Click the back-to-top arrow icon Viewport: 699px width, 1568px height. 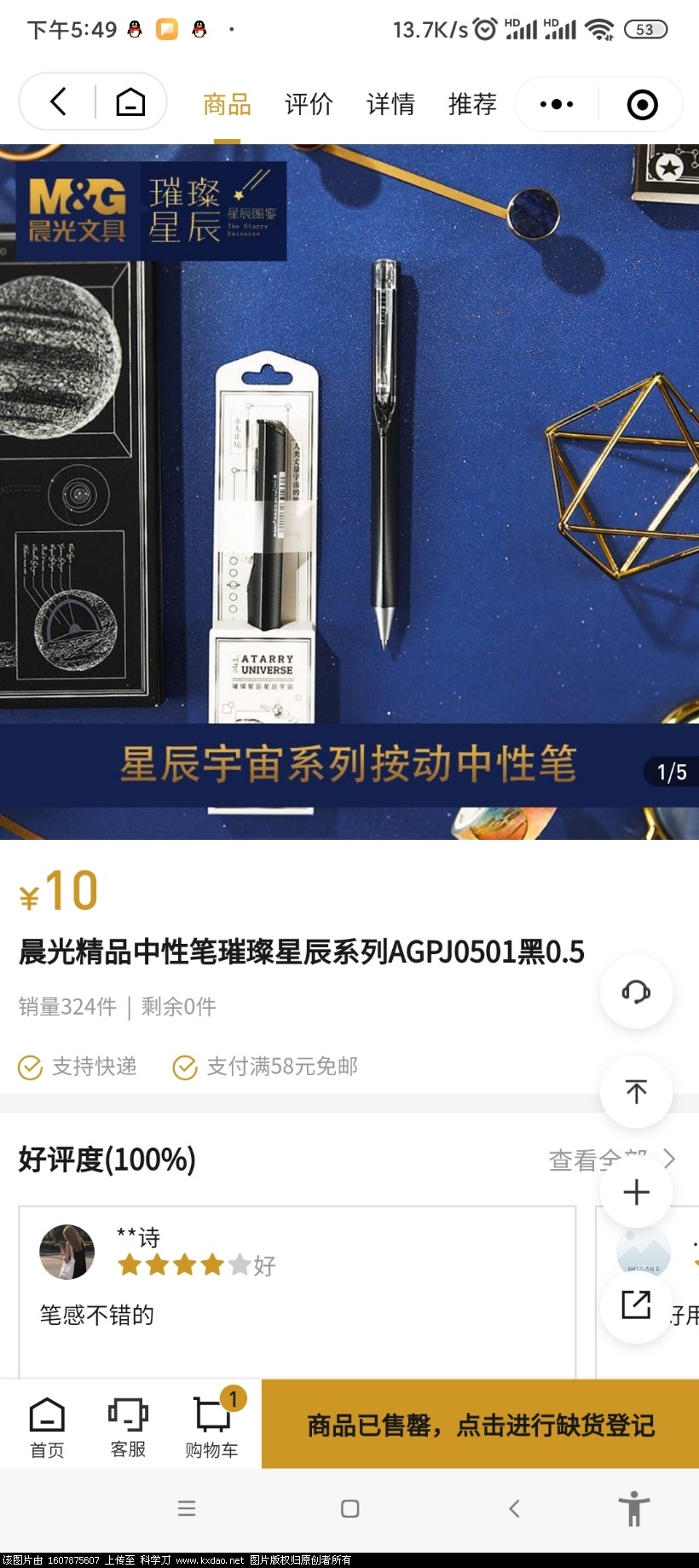pyautogui.click(x=636, y=1091)
